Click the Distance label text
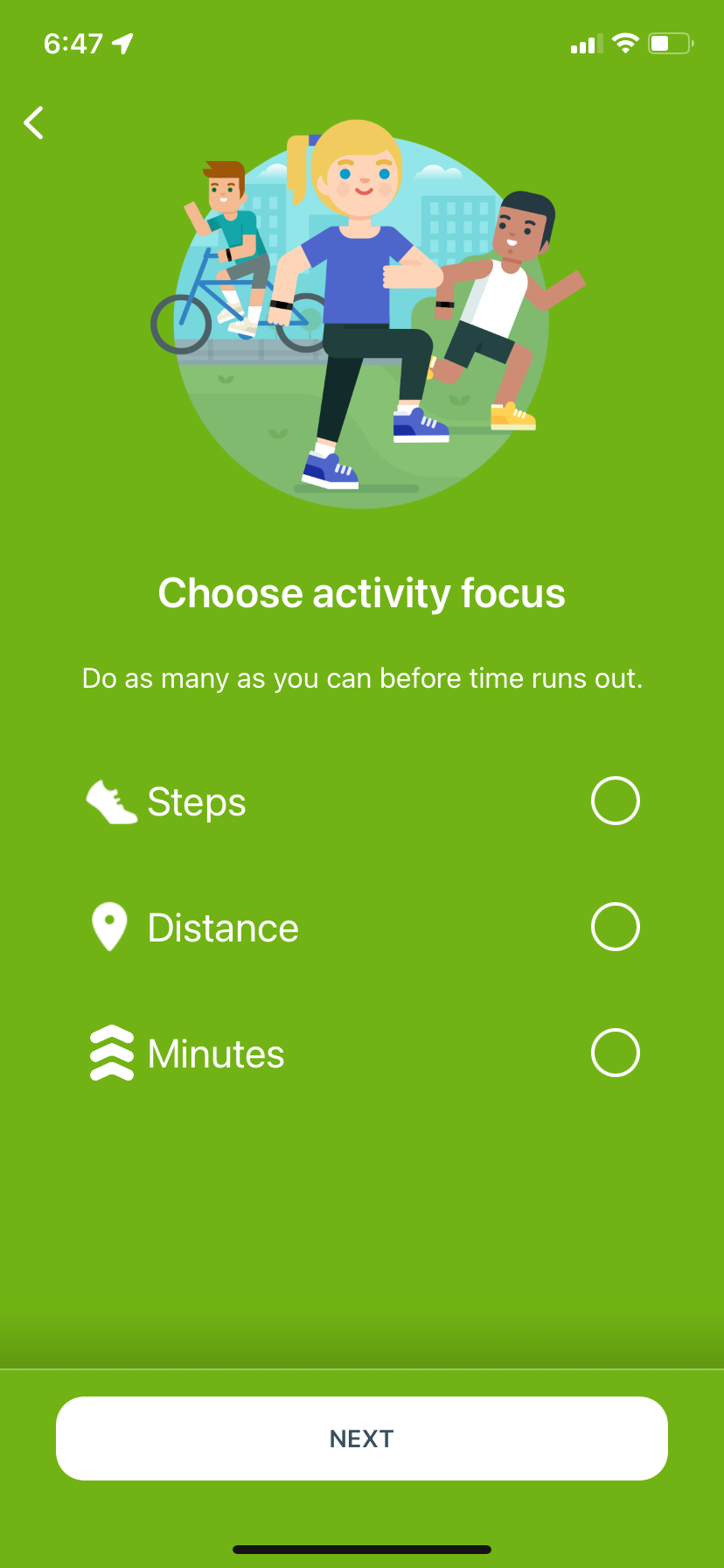 click(223, 927)
